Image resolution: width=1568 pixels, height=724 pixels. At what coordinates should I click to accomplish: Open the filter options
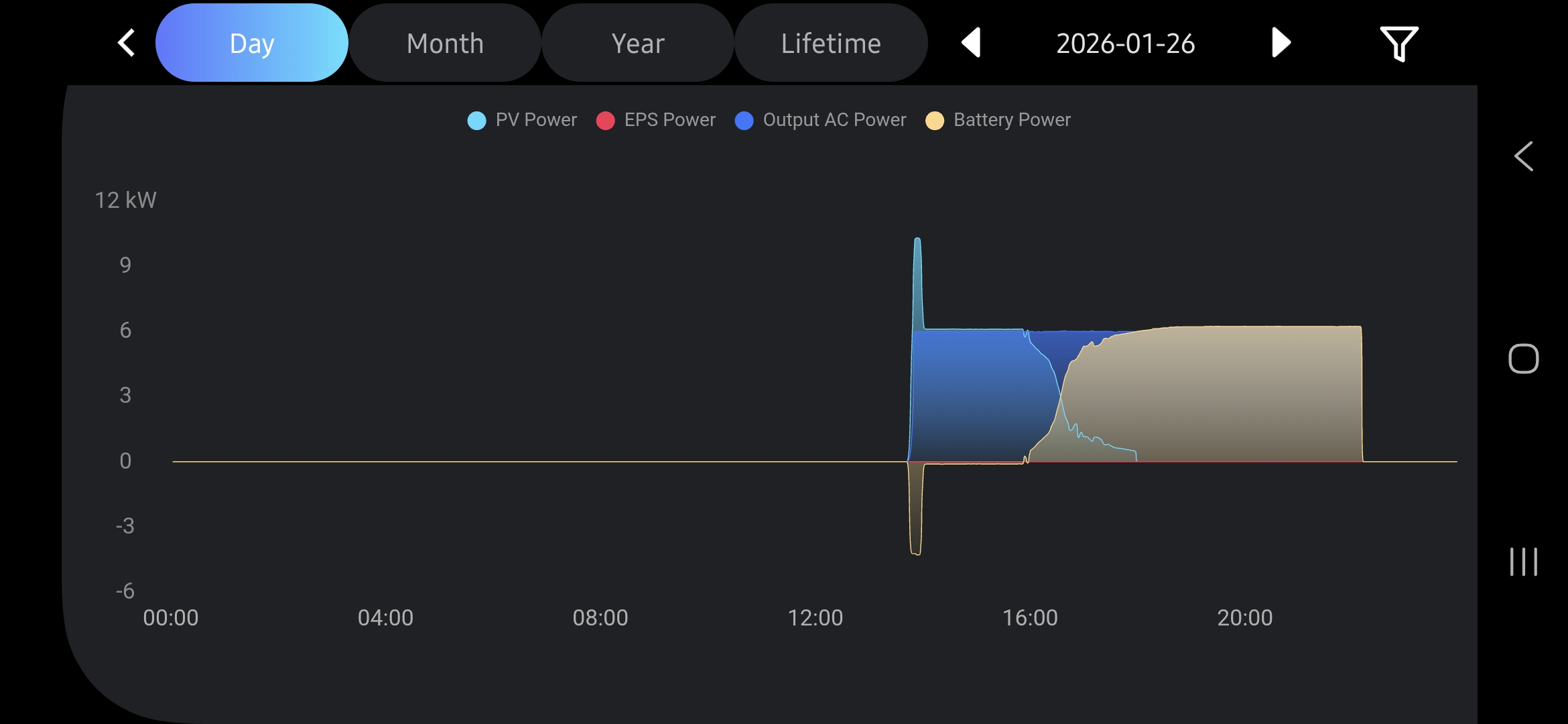pos(1398,43)
